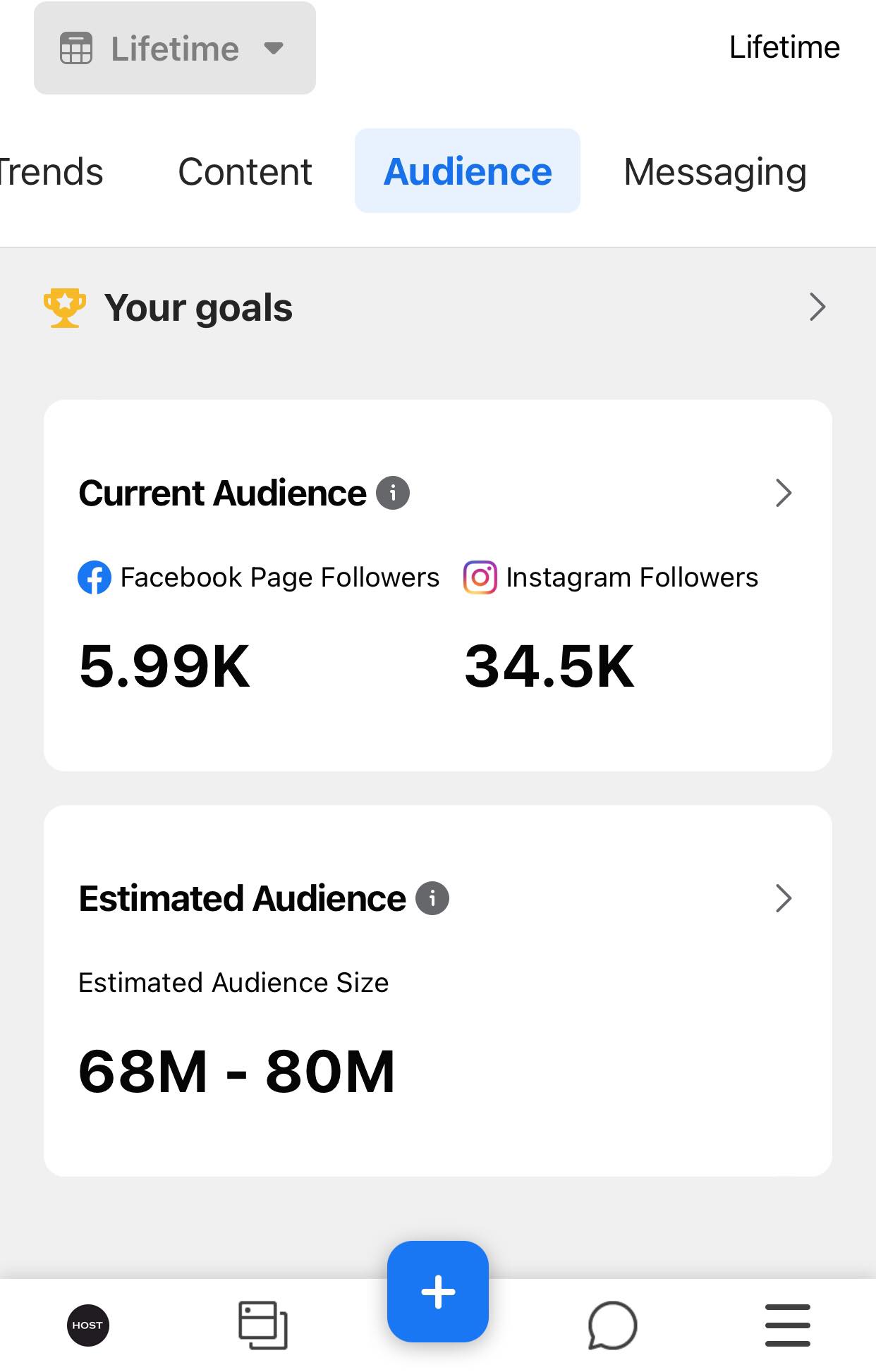Viewport: 876px width, 1372px height.
Task: Open the HOST profile in bottom bar
Action: 87,1325
